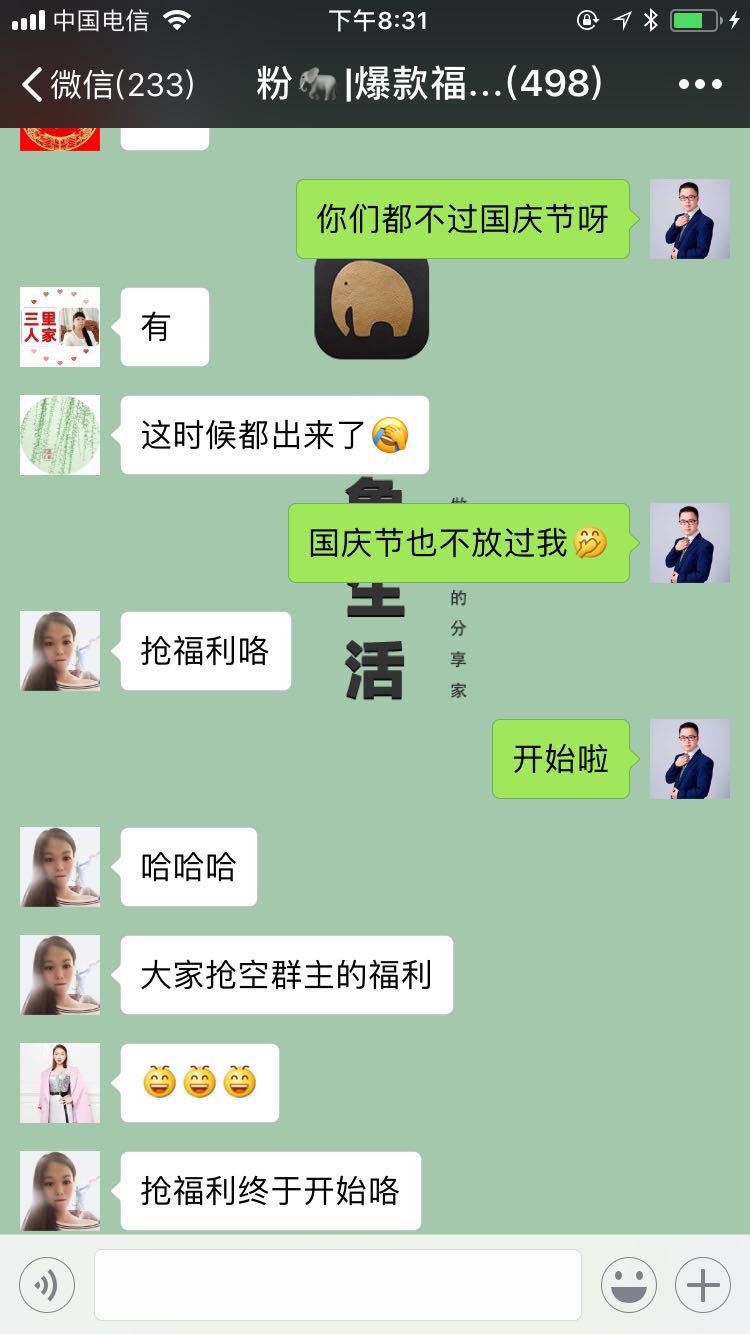Open avatar beside the three grinning emojis
The width and height of the screenshot is (750, 1334).
coord(60,1083)
